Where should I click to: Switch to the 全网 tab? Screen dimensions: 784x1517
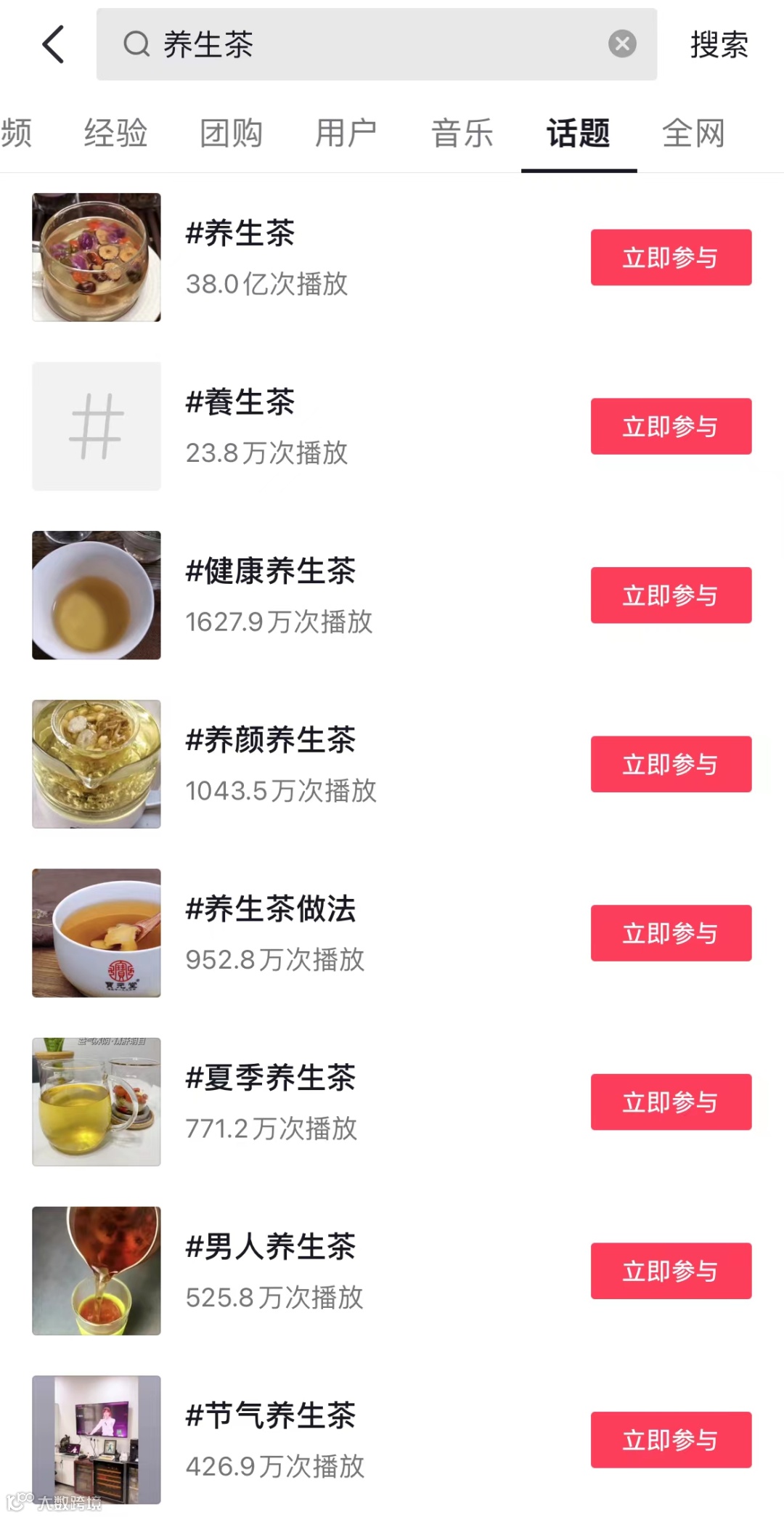coord(693,134)
